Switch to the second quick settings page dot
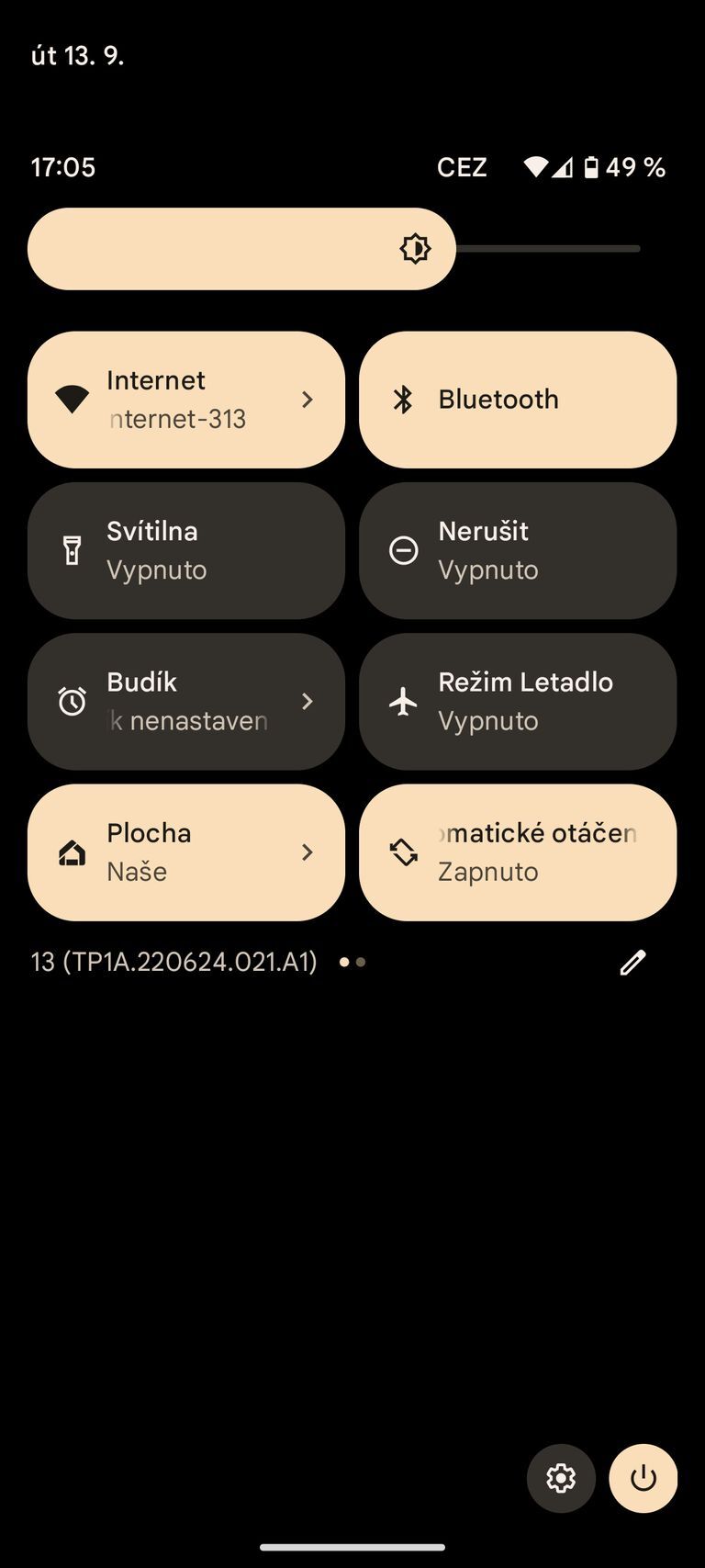705x1568 pixels. [x=359, y=962]
